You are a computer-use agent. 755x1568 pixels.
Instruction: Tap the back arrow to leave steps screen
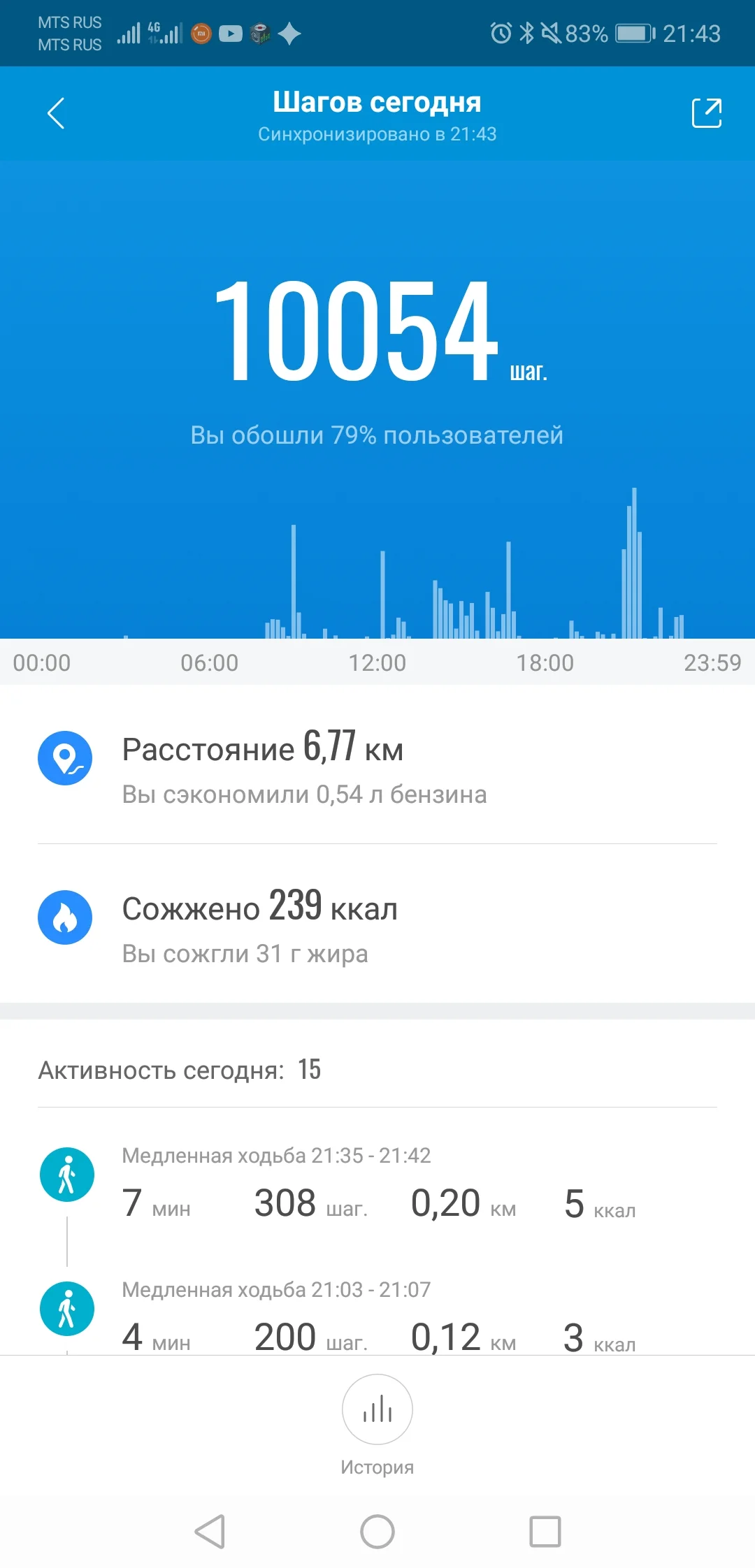tap(55, 112)
